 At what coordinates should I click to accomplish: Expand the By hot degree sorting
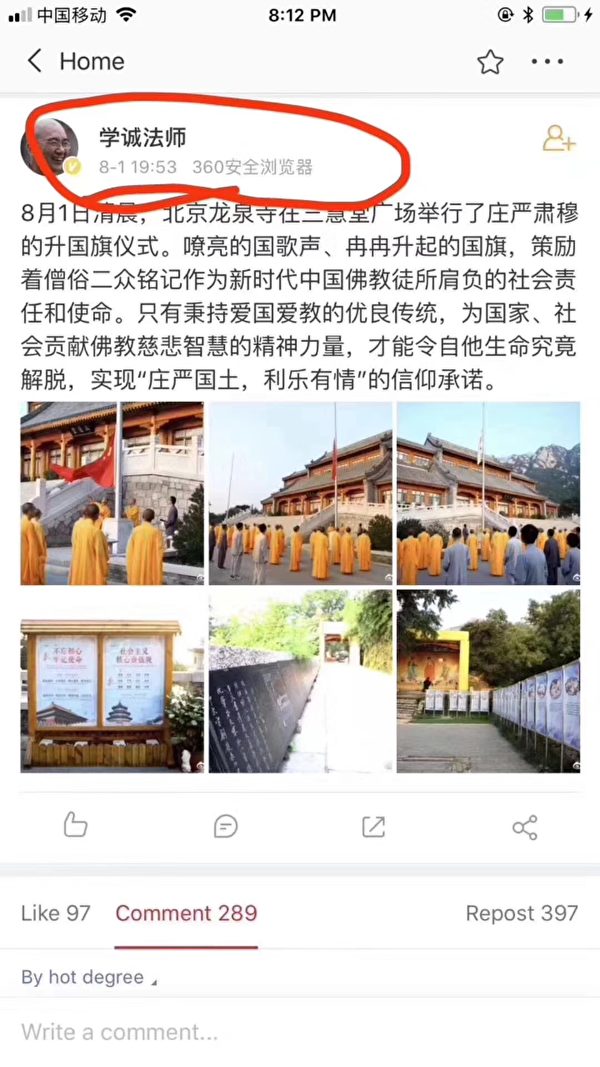click(x=89, y=978)
